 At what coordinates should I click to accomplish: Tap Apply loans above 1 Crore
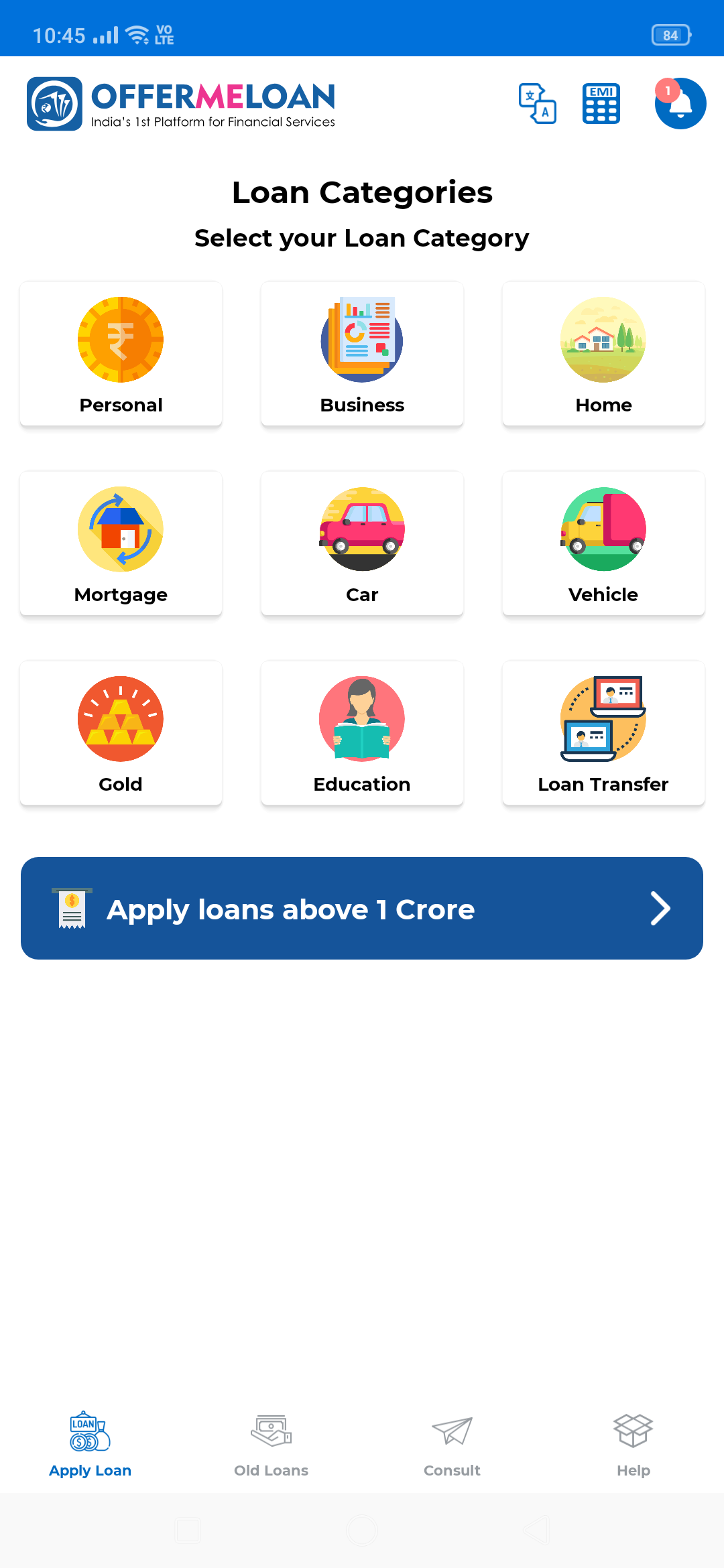(362, 908)
